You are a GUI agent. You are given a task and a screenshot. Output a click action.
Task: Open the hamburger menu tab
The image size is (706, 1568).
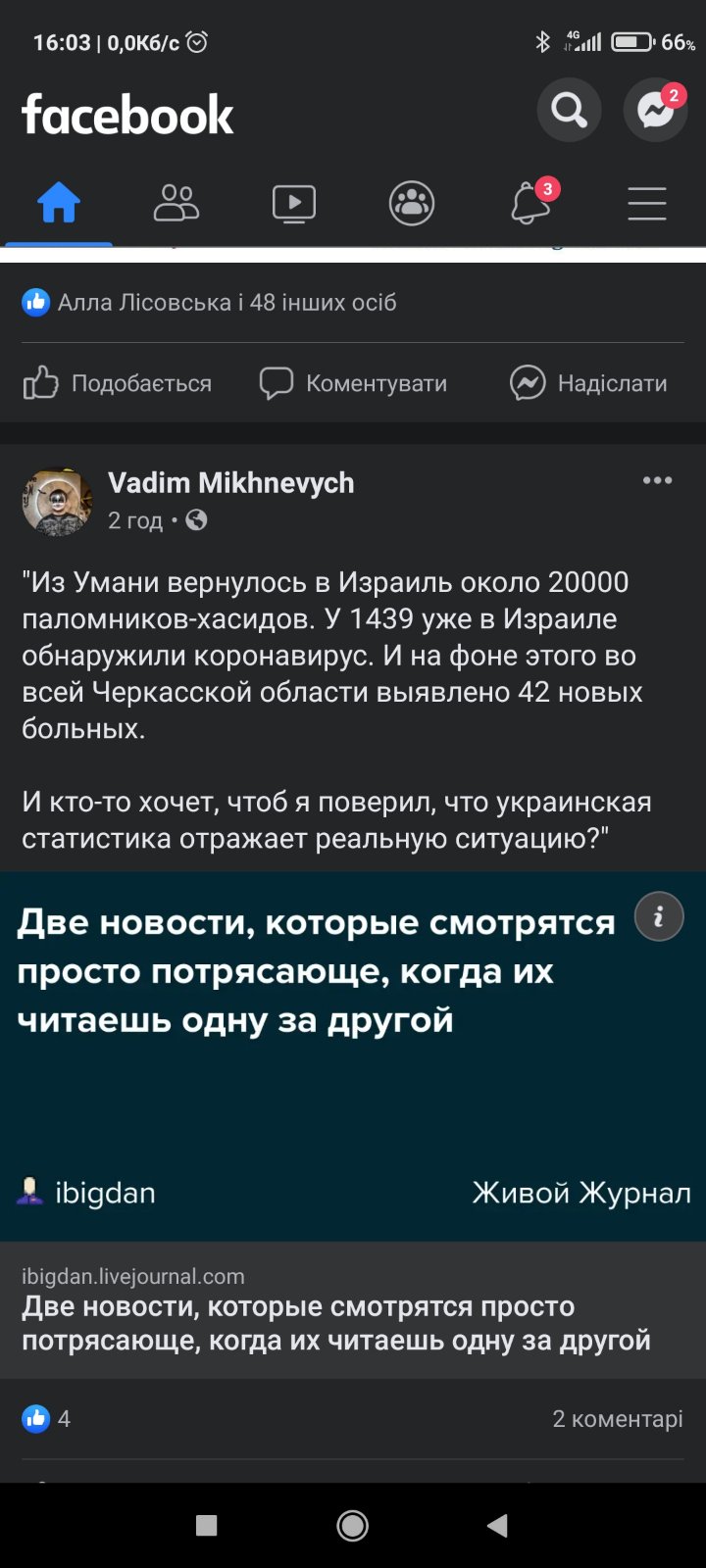(x=647, y=204)
